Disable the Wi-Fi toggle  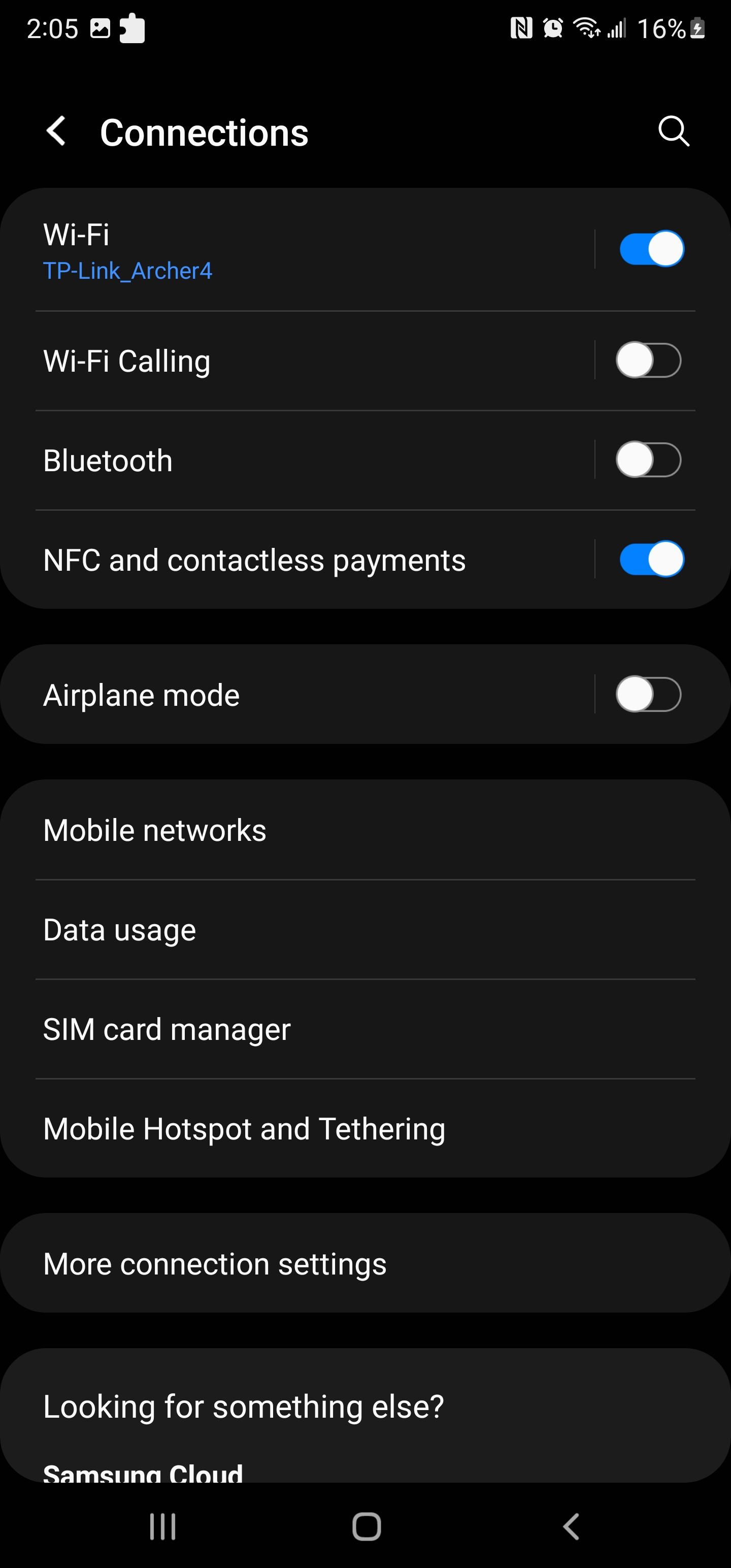(649, 248)
